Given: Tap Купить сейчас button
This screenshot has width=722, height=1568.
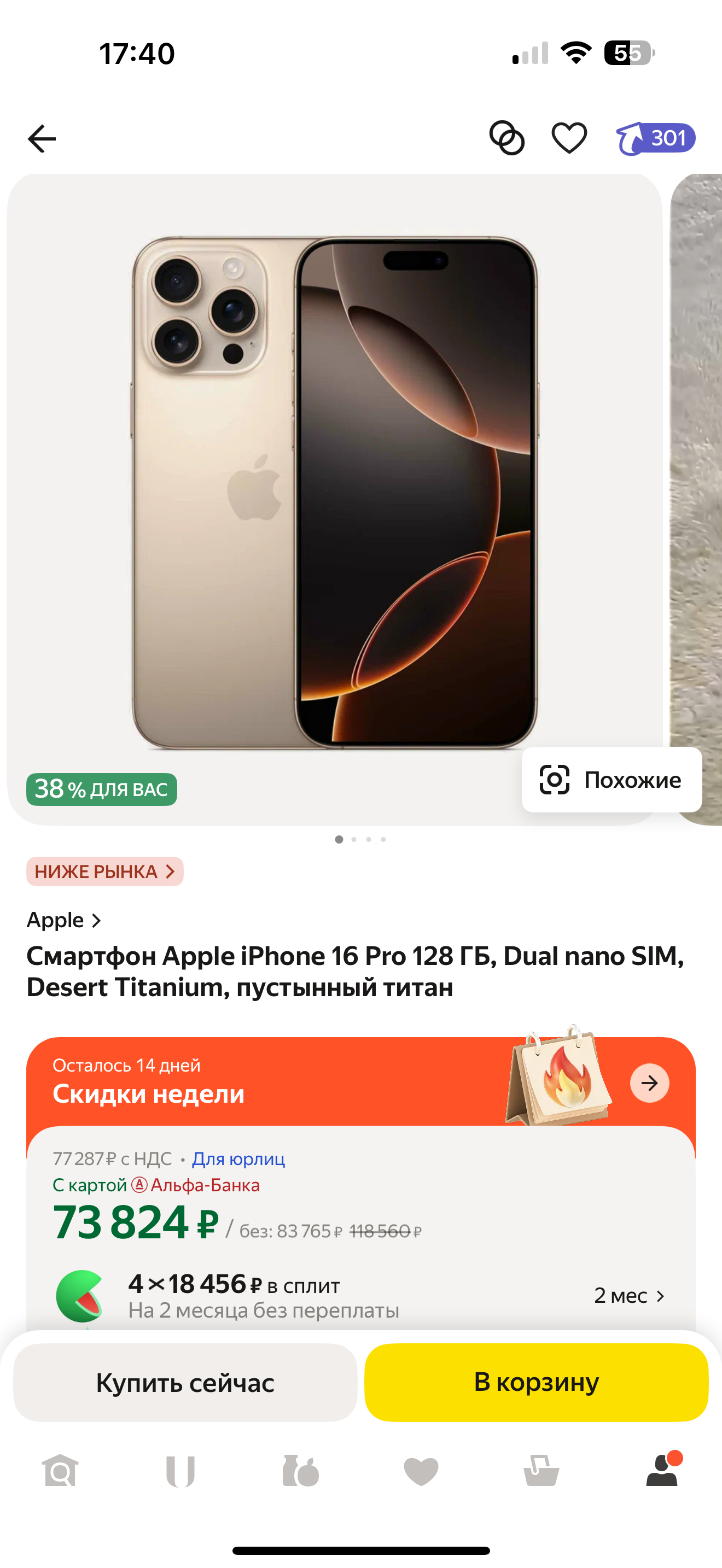Looking at the screenshot, I should (185, 1383).
